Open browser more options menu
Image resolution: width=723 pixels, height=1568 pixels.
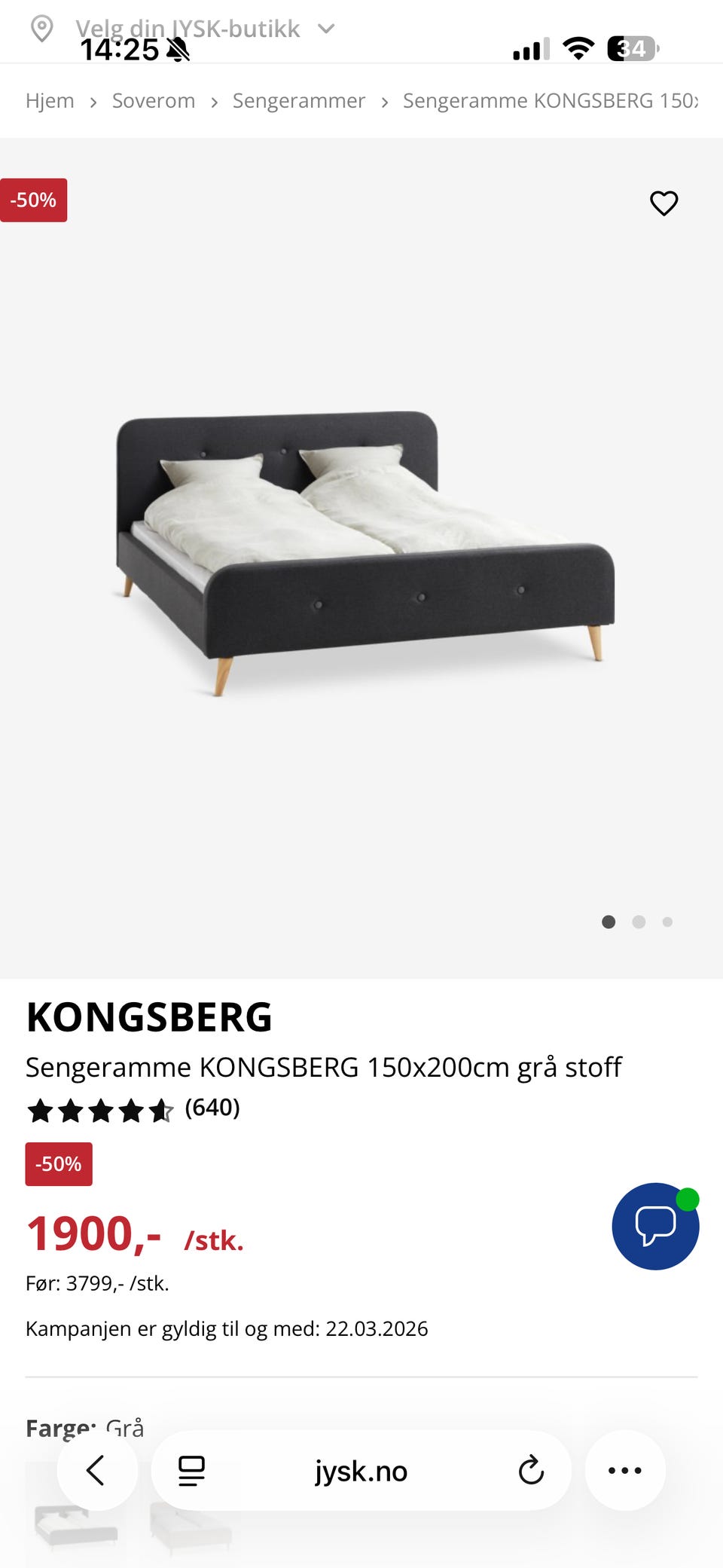tap(624, 1470)
